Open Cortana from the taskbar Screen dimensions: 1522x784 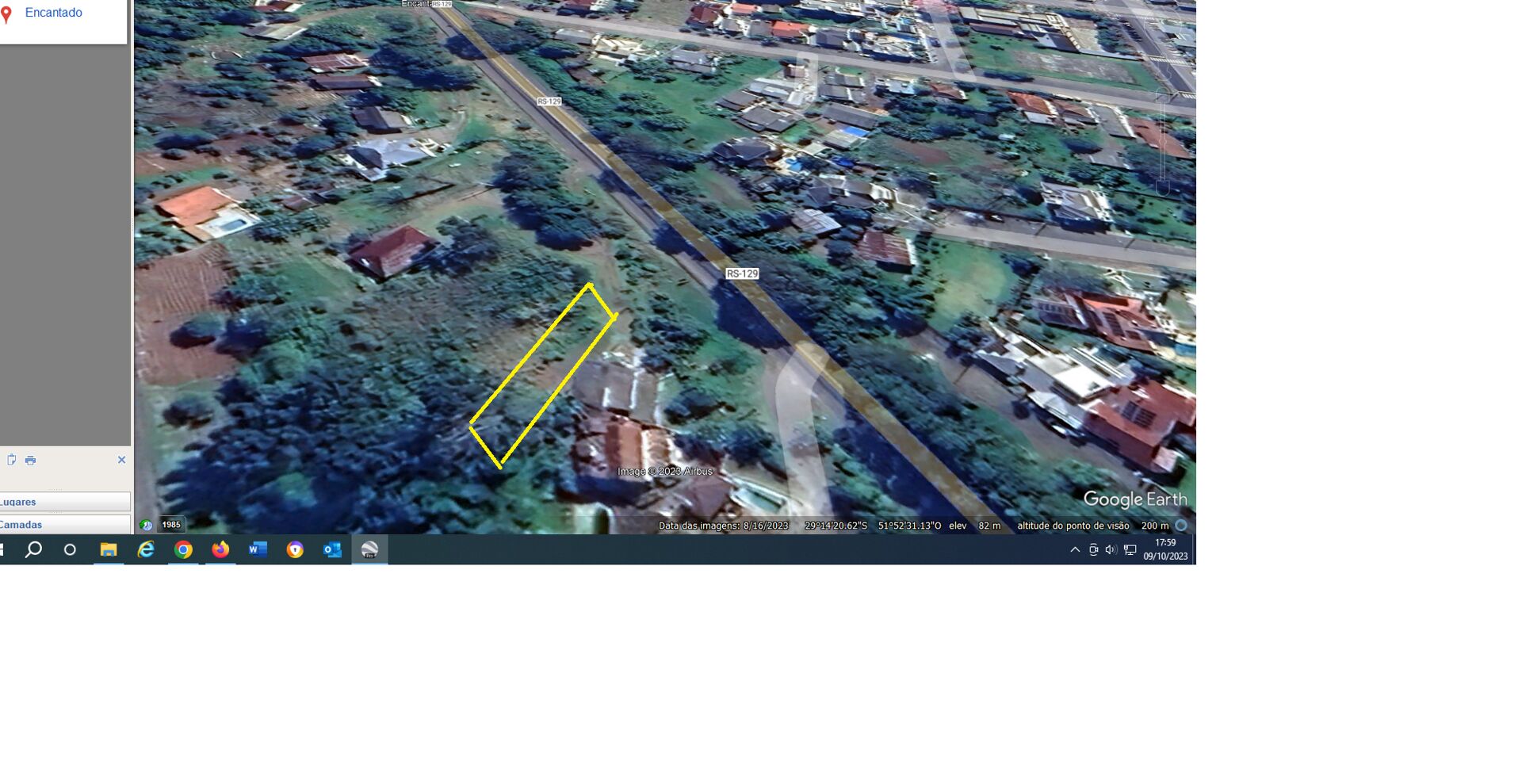pos(70,549)
